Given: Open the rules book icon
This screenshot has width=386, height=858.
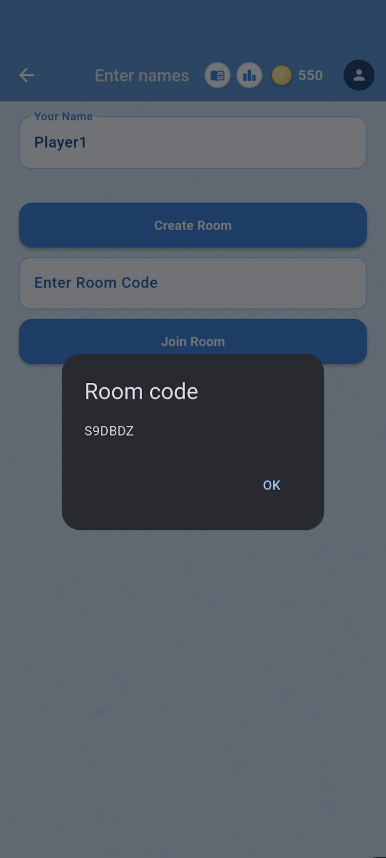Looking at the screenshot, I should (217, 75).
